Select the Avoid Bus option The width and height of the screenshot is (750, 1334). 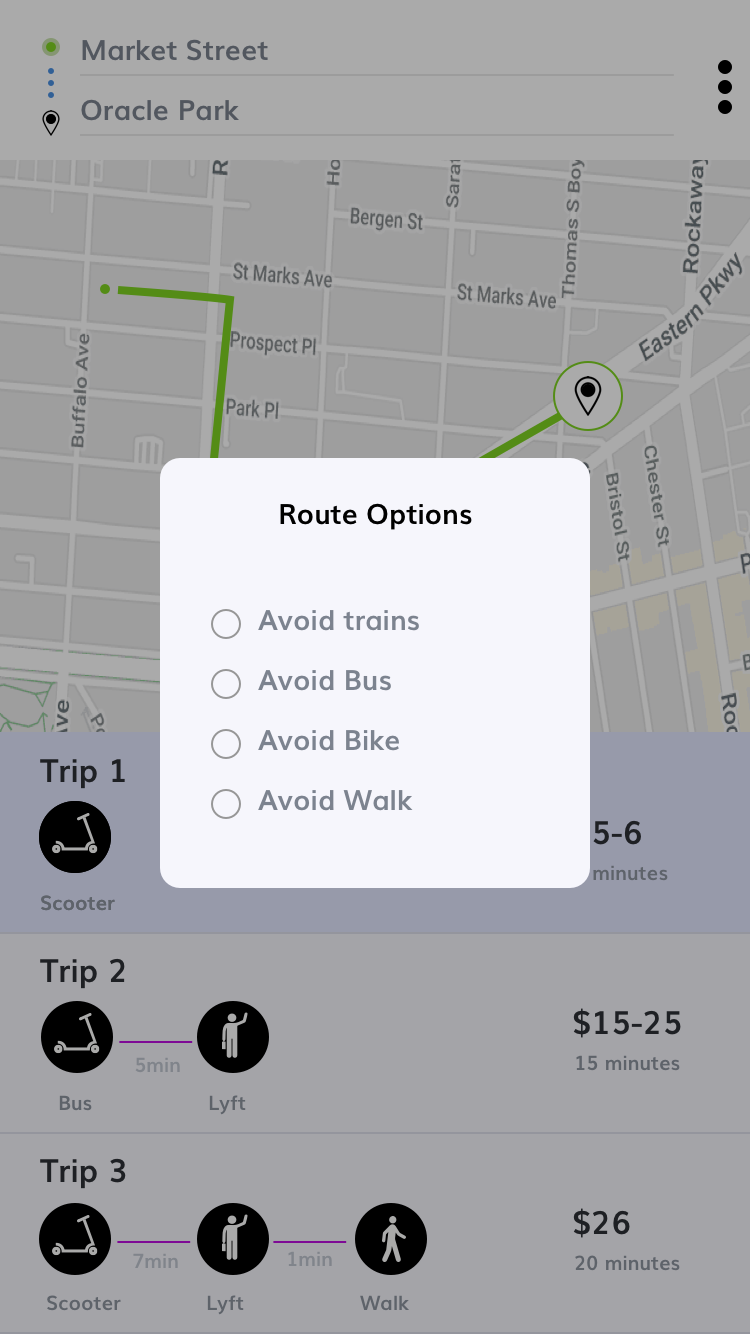226,683
